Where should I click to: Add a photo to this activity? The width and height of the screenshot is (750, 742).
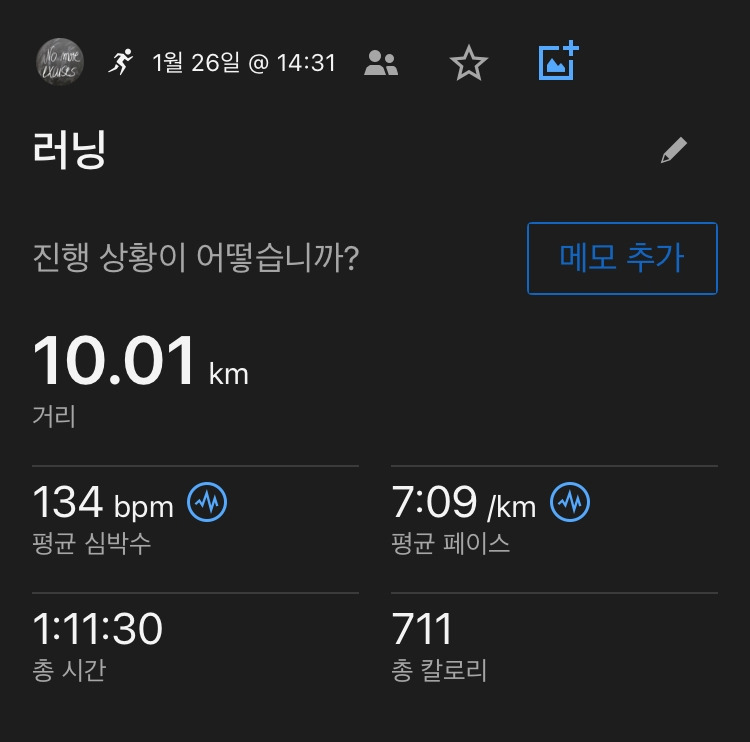(x=559, y=62)
